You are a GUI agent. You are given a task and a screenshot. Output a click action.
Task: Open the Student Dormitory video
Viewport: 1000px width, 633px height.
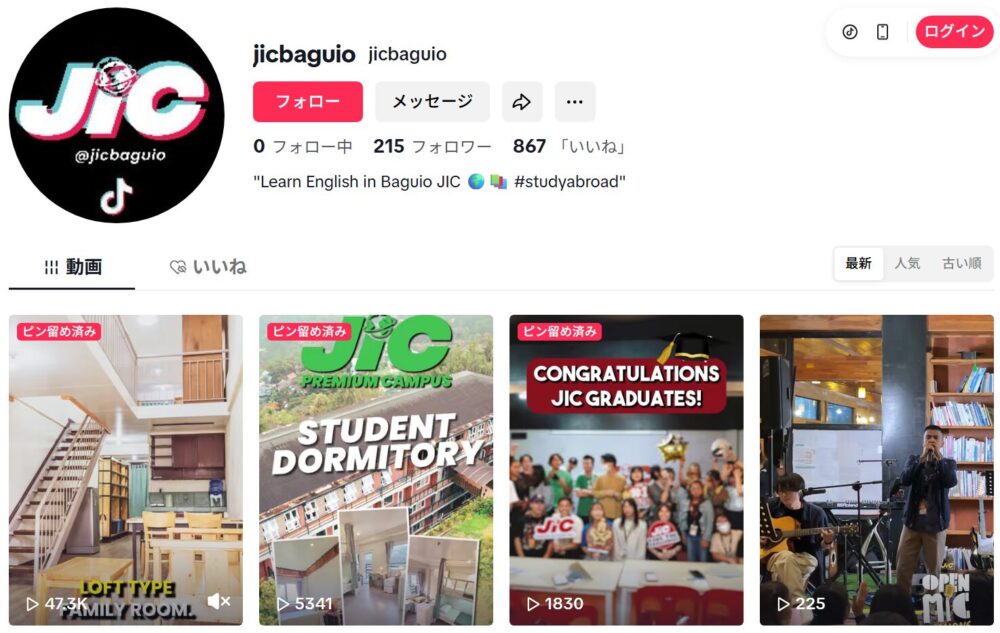tap(375, 470)
